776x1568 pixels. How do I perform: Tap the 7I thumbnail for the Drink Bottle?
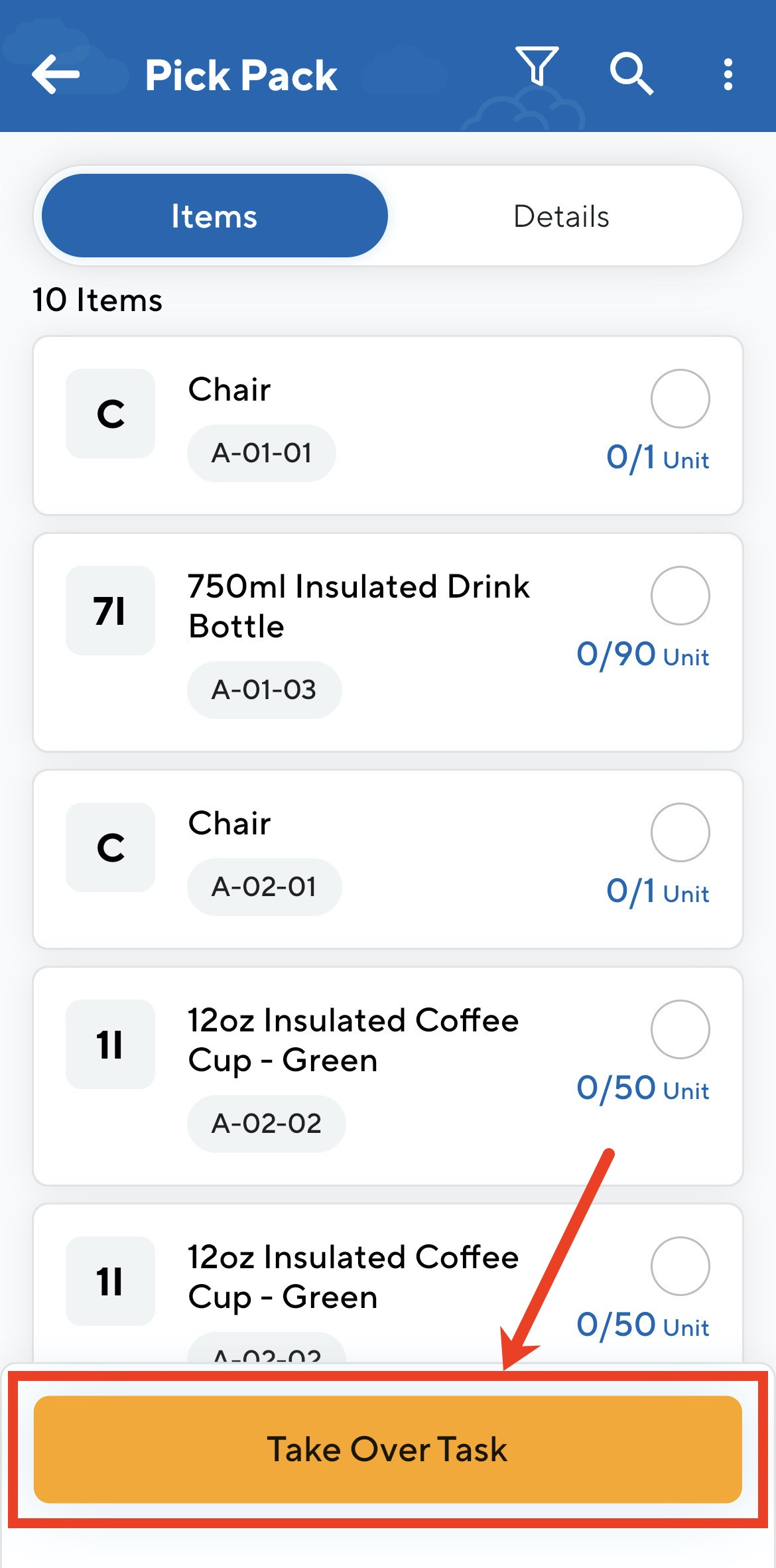pos(110,611)
